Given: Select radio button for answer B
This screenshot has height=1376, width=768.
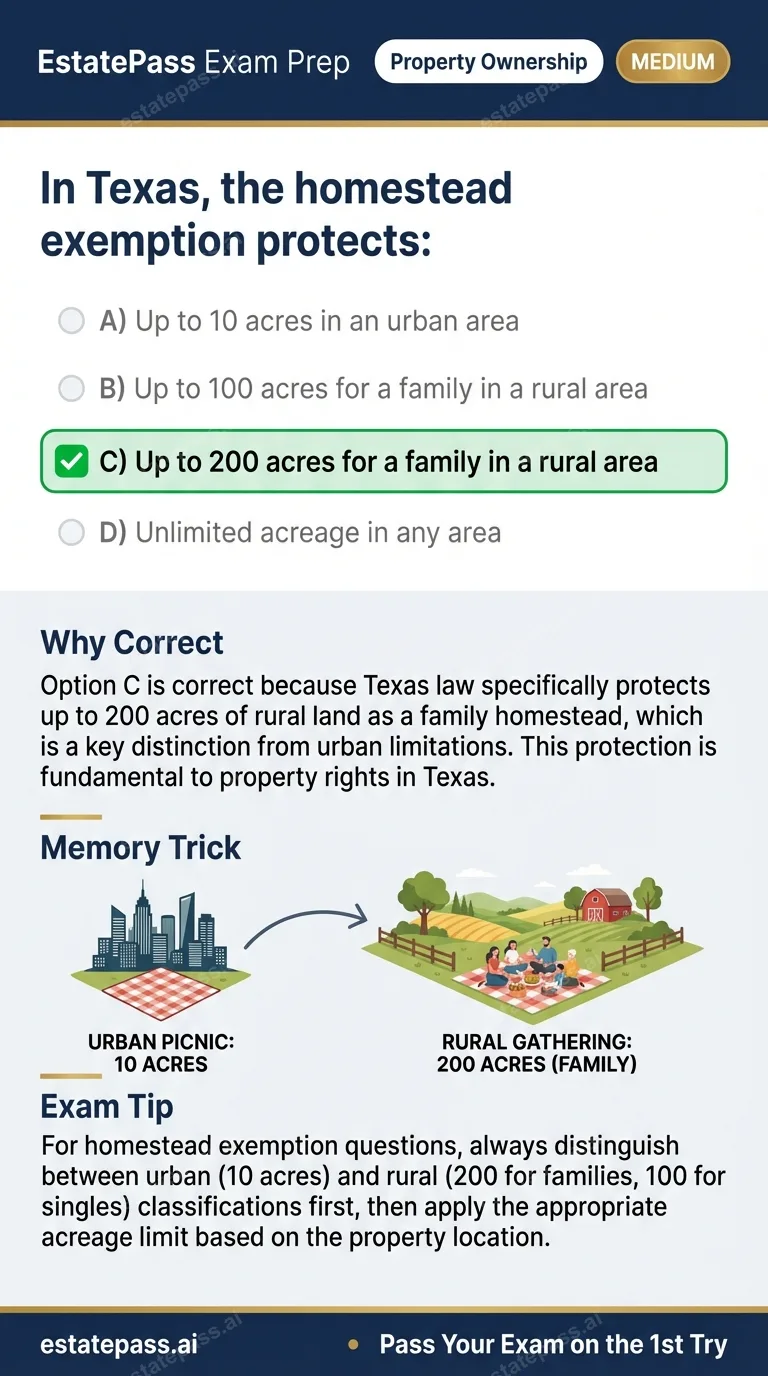Looking at the screenshot, I should 71,388.
